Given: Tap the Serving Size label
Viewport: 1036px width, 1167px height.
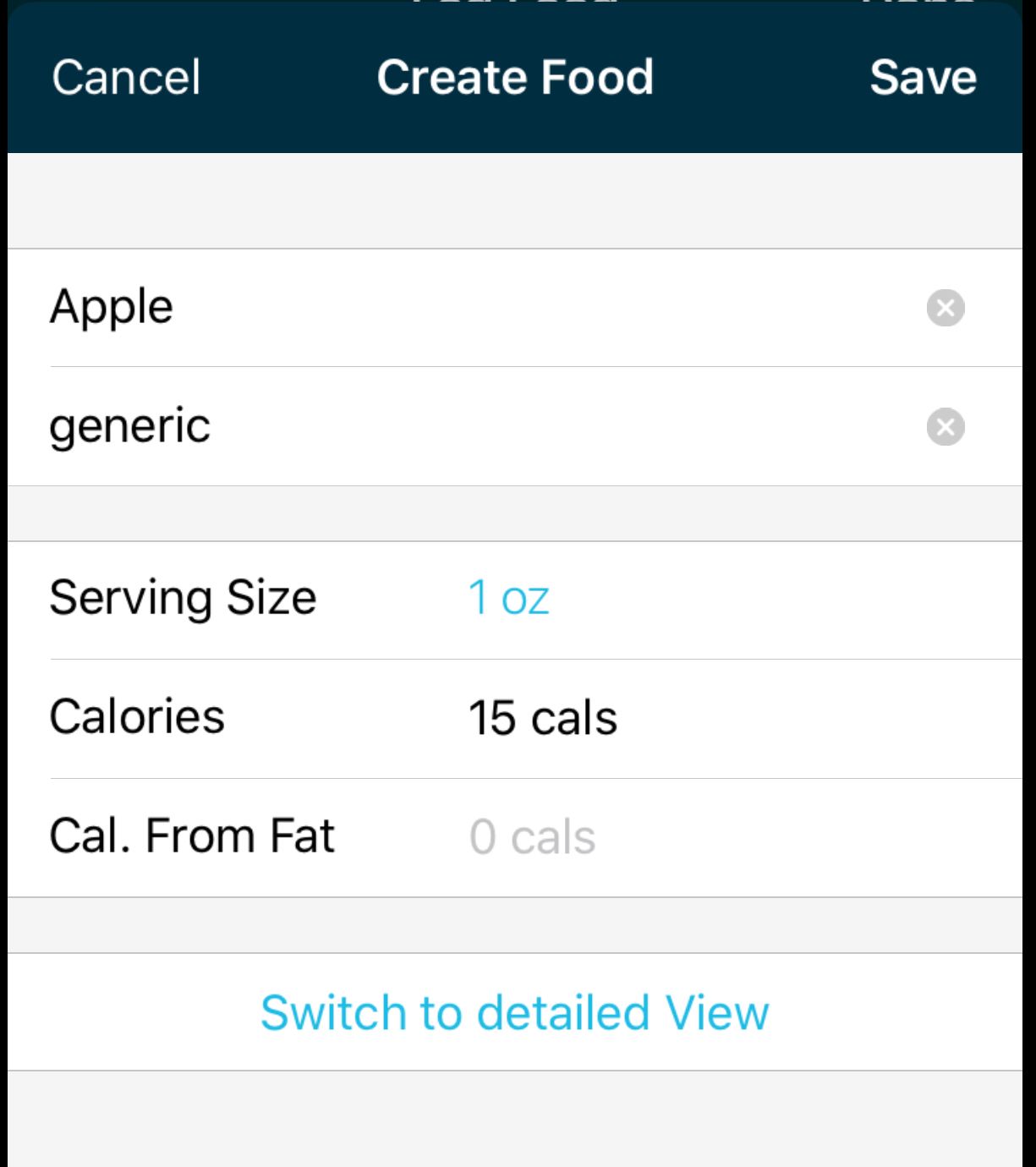Looking at the screenshot, I should pyautogui.click(x=183, y=596).
